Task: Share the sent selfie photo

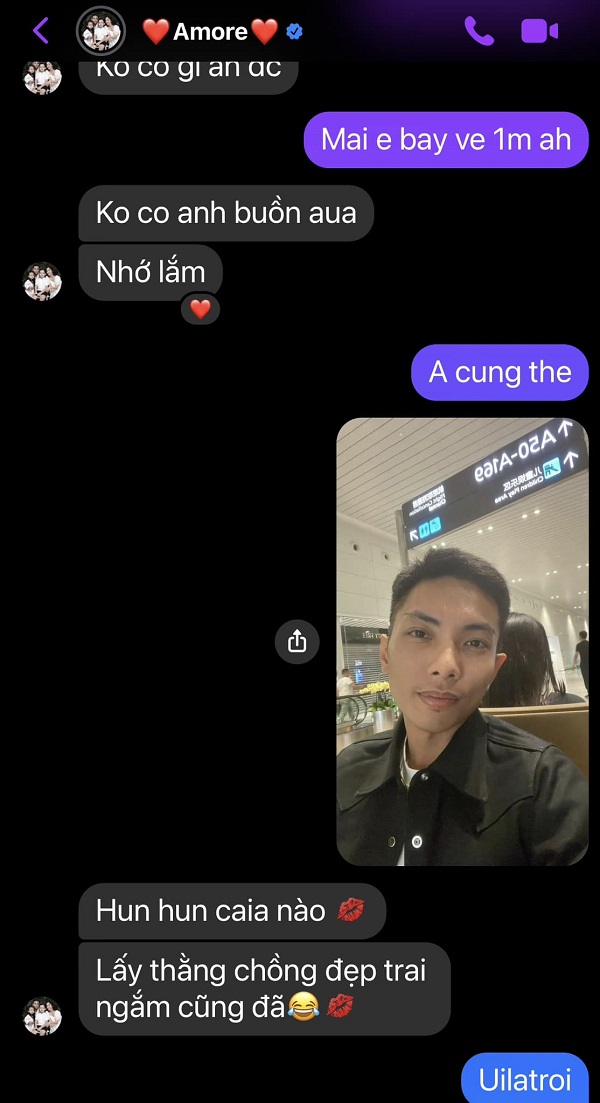Action: pyautogui.click(x=297, y=641)
